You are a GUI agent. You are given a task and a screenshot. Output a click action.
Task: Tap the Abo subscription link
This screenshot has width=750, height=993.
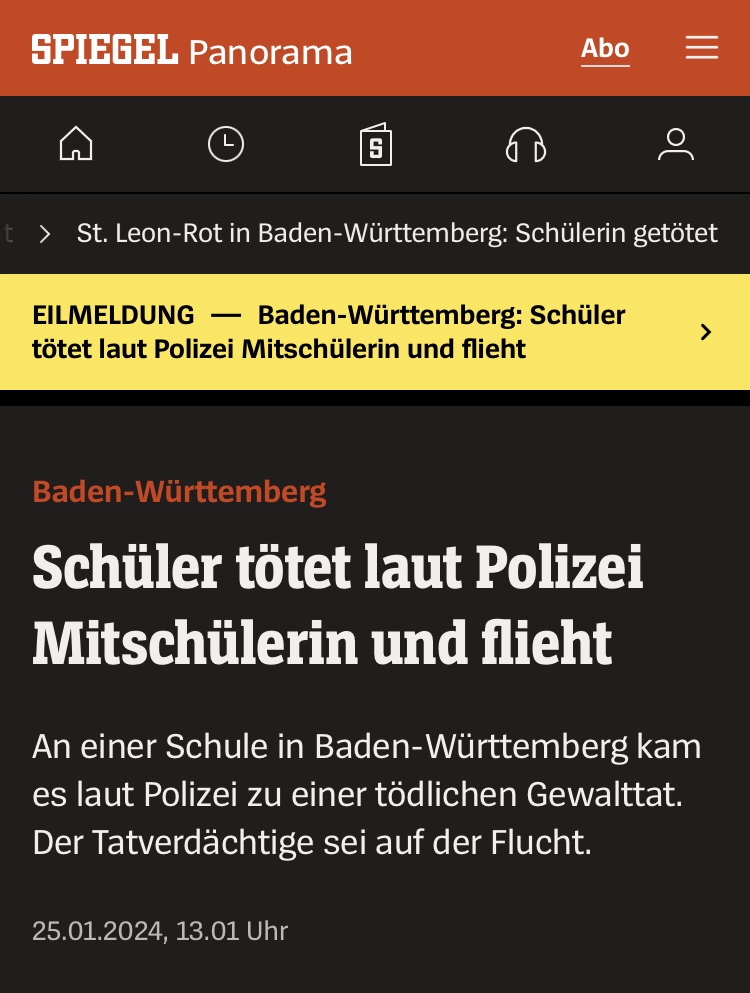click(x=605, y=49)
